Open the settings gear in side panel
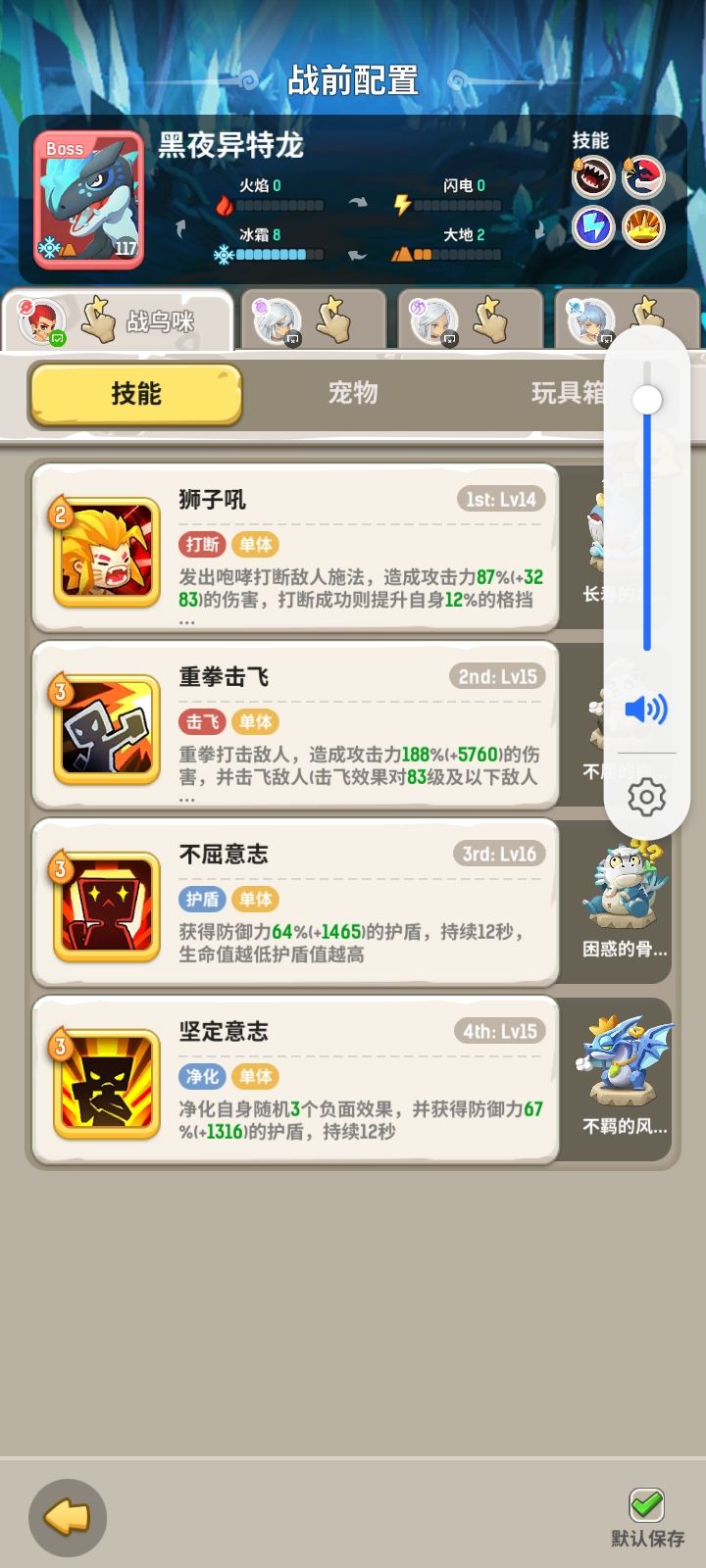706x1568 pixels. (646, 799)
